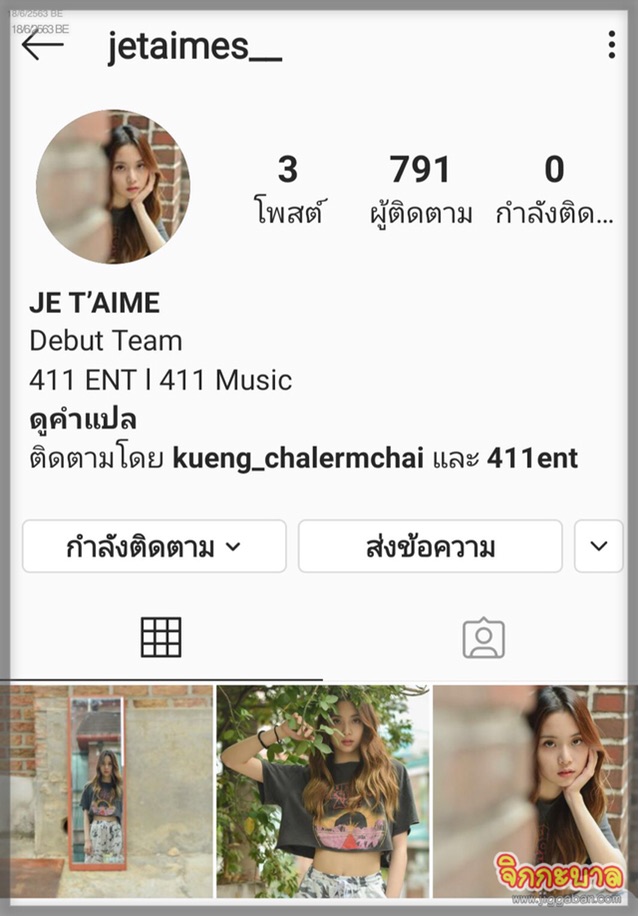The height and width of the screenshot is (916, 638).
Task: Open the 791 followers list
Action: (x=420, y=189)
